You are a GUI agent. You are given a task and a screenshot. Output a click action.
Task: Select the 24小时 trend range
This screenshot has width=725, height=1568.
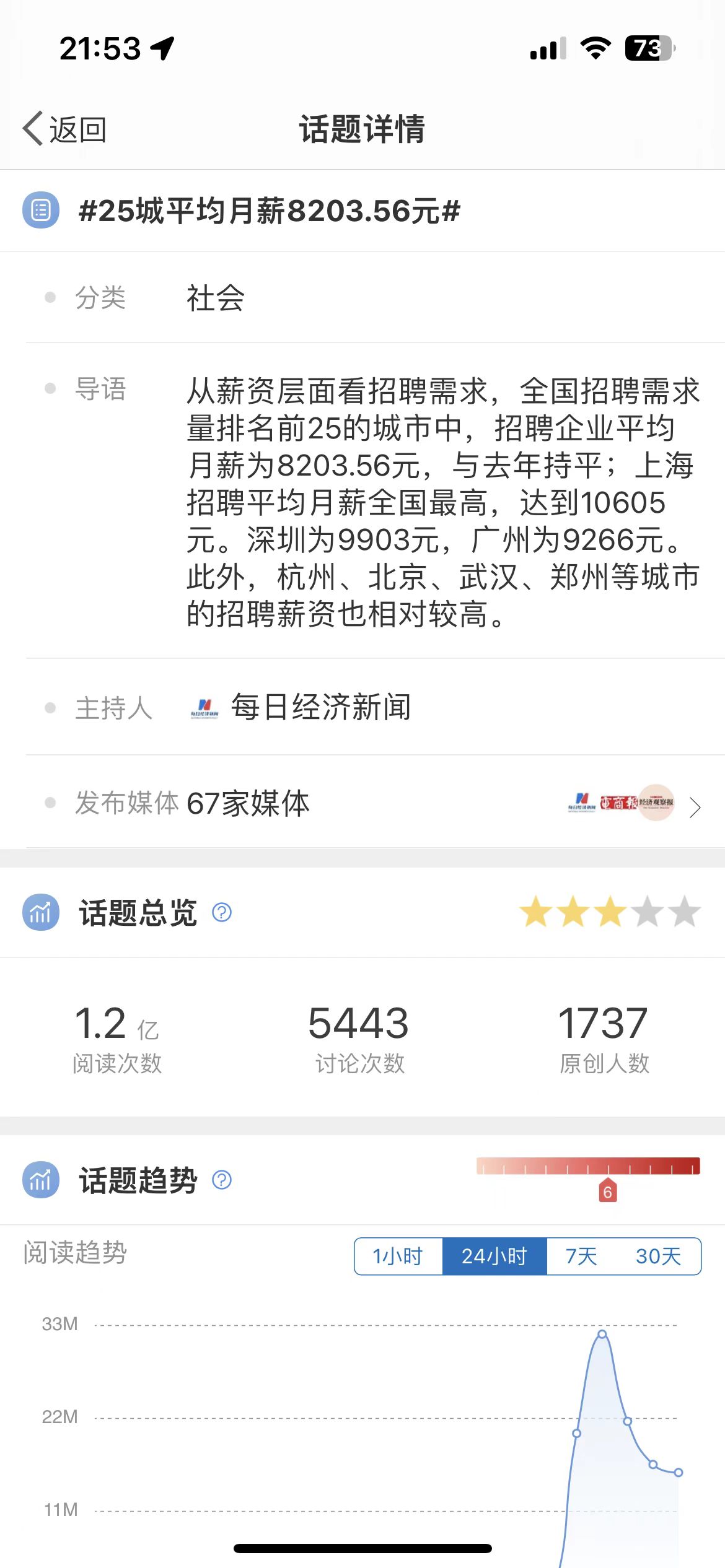494,1256
